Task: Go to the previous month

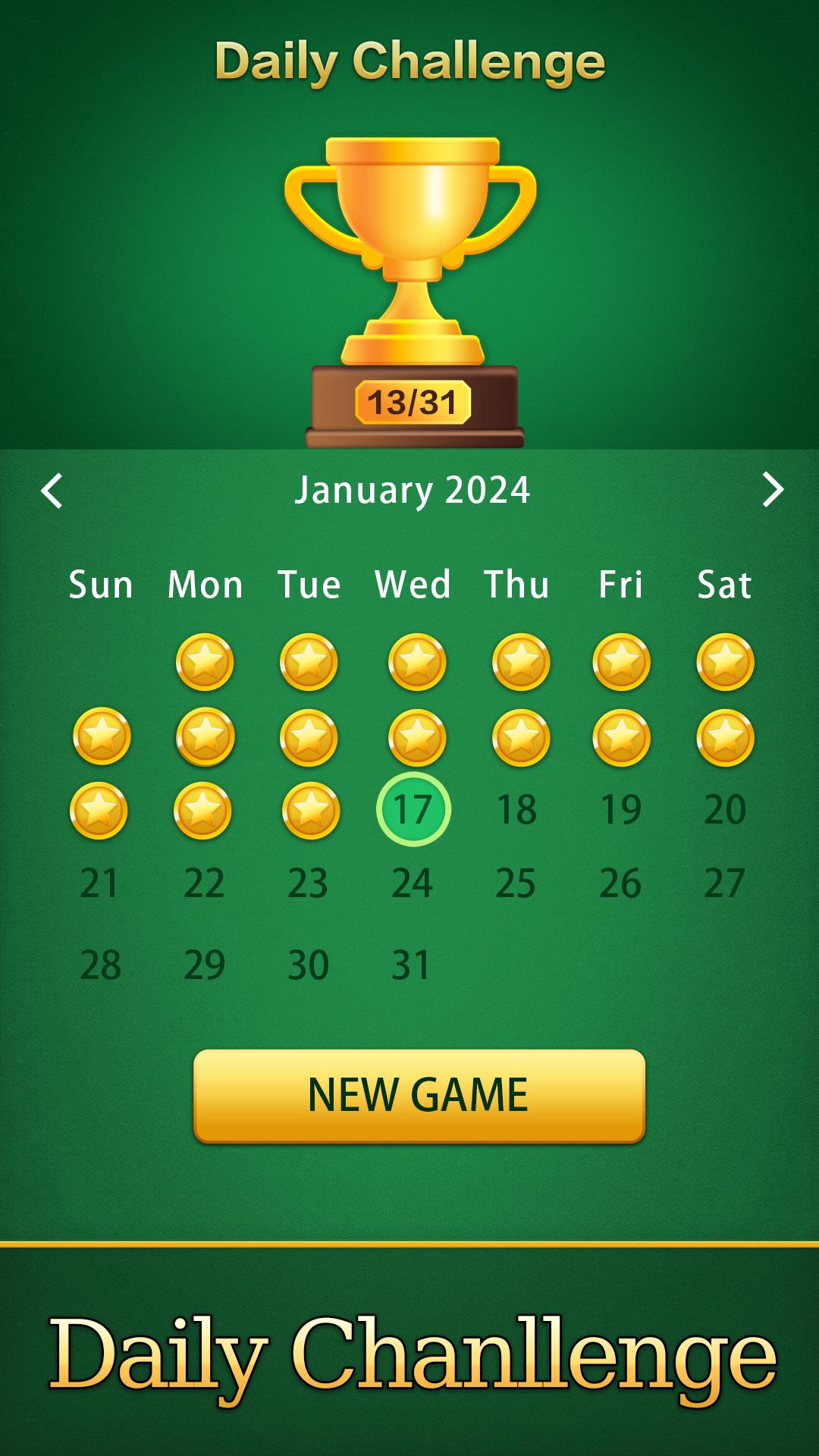Action: pyautogui.click(x=52, y=491)
